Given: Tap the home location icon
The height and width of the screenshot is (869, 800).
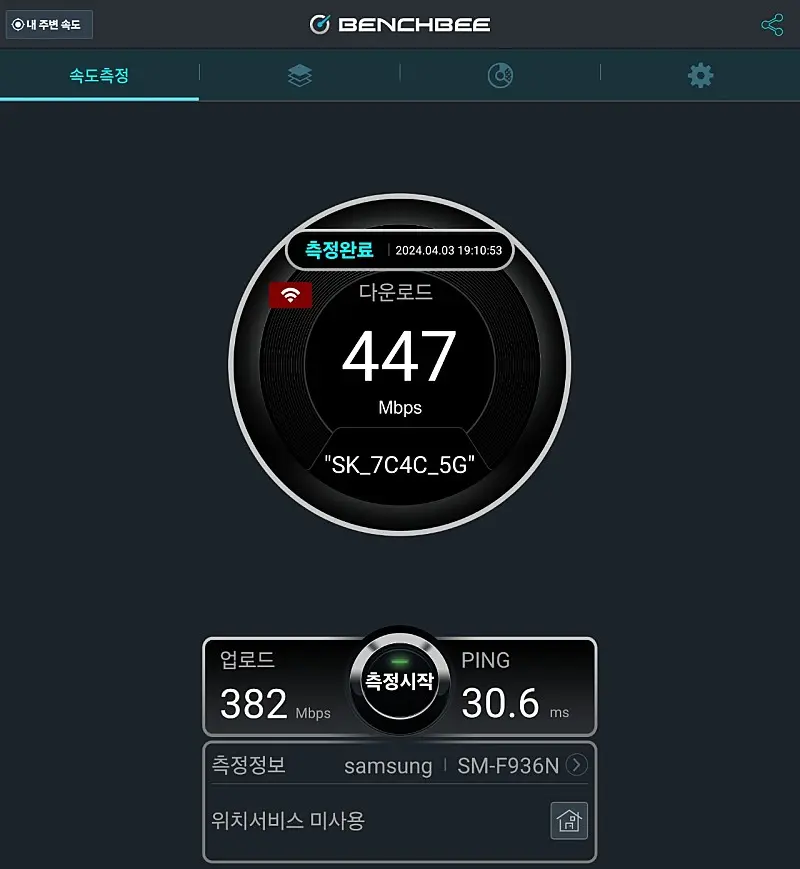Looking at the screenshot, I should click(569, 820).
